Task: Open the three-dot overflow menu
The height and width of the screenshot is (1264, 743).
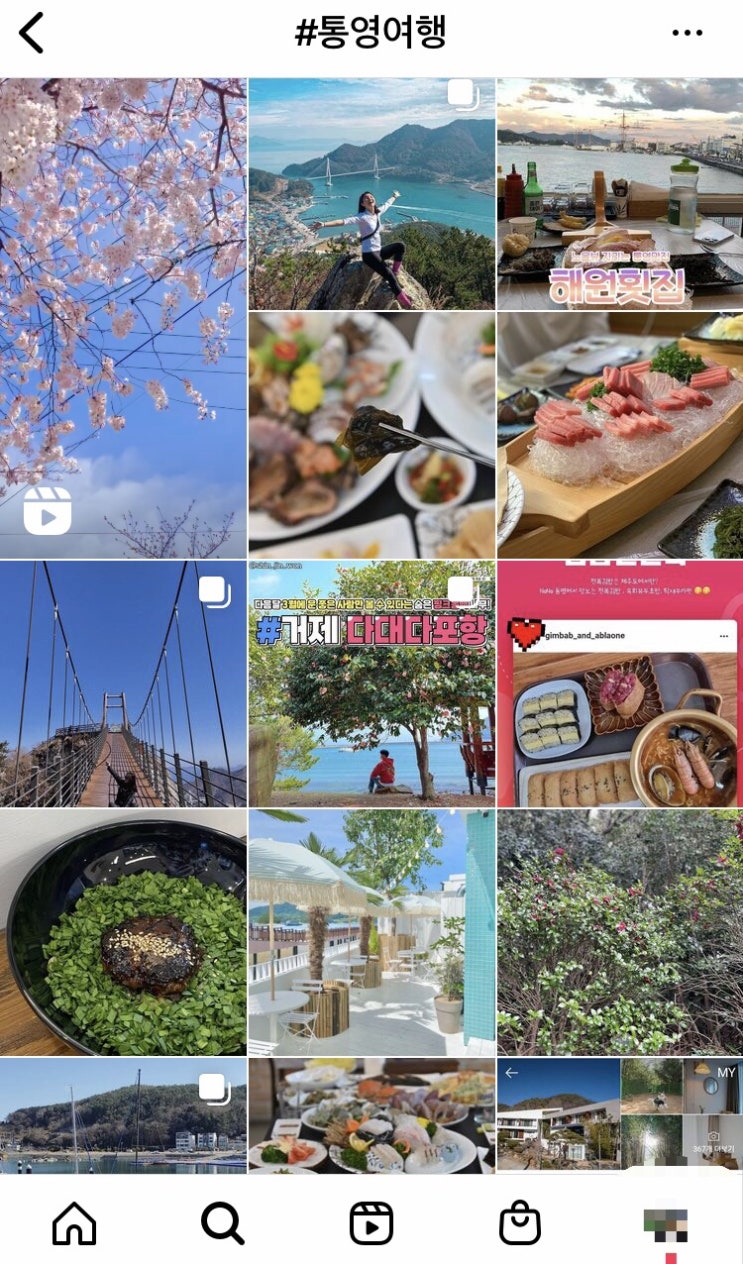Action: [687, 33]
